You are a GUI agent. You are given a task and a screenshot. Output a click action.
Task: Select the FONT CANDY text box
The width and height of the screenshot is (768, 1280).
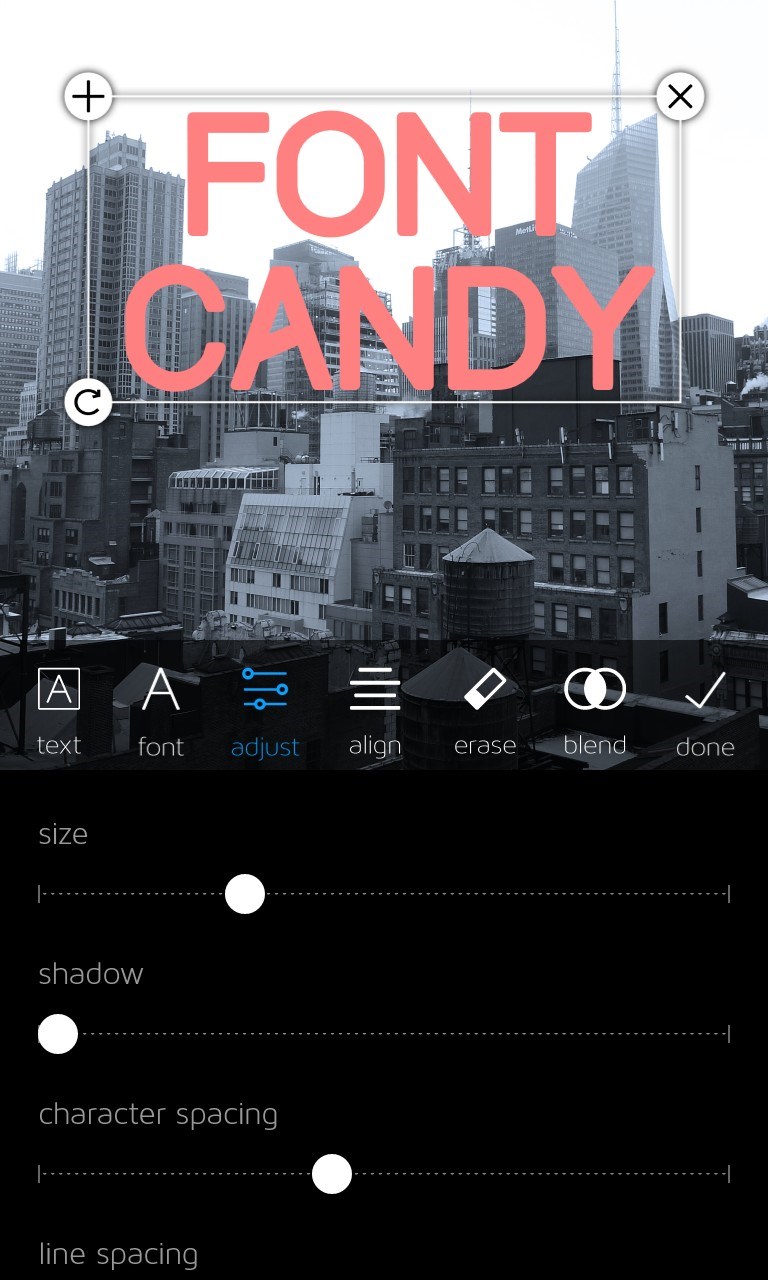[x=385, y=250]
